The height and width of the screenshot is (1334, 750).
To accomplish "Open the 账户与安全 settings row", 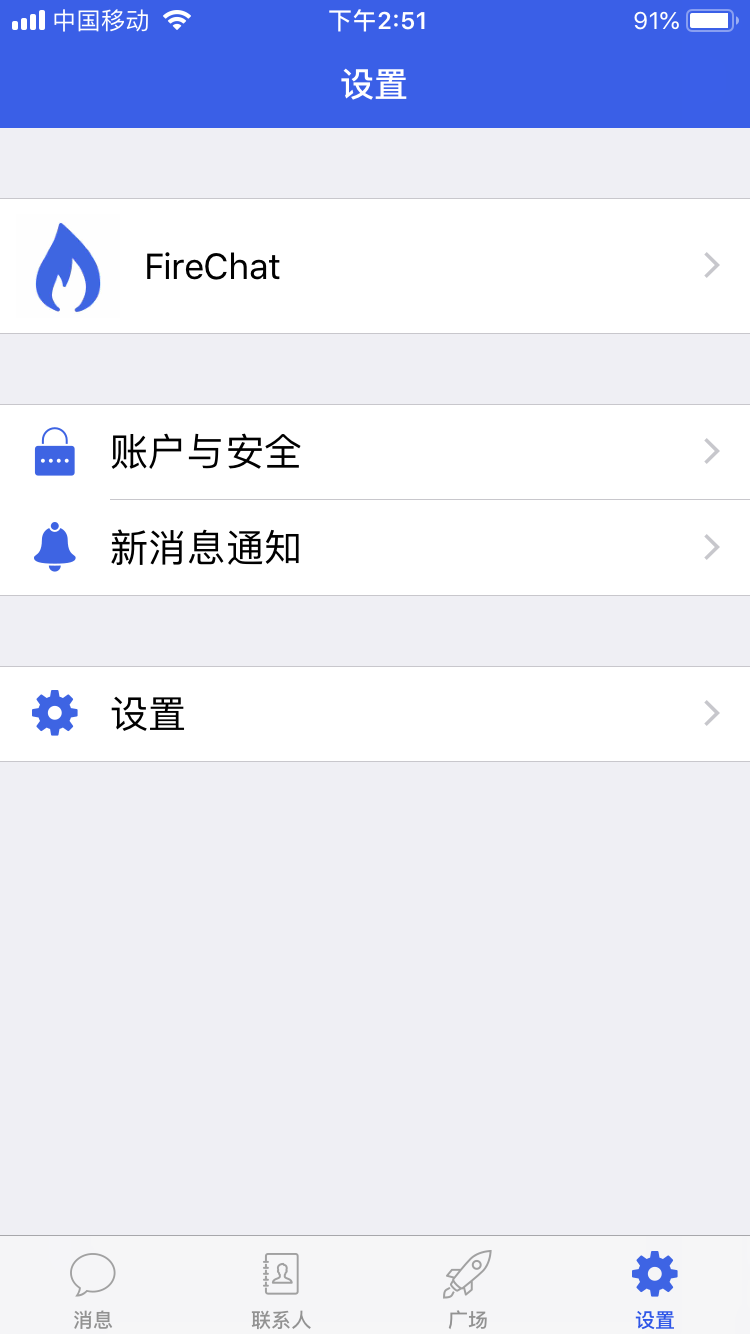I will (x=375, y=452).
